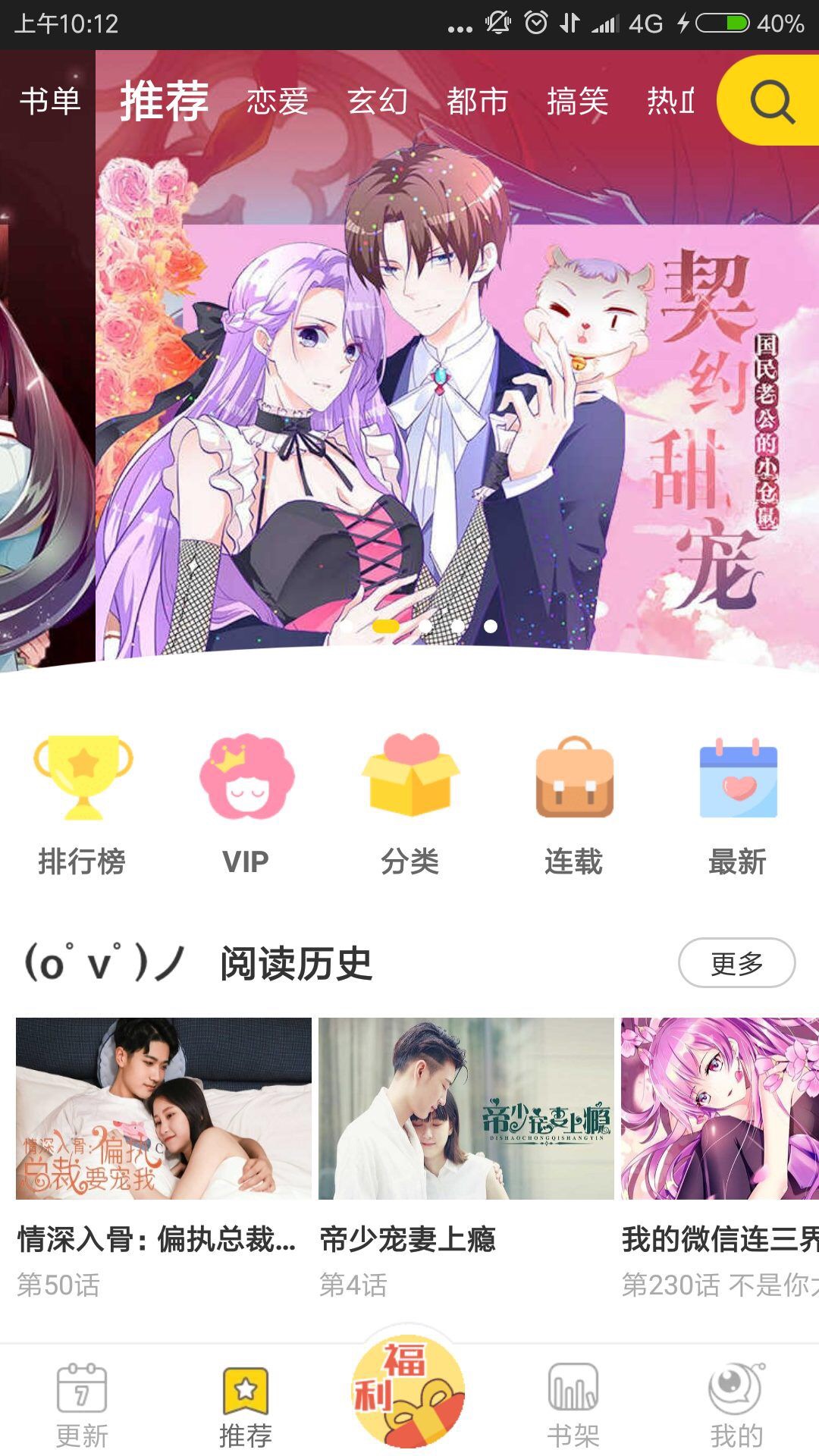Open the 福利 benefits button
819x1456 pixels.
tap(409, 1392)
